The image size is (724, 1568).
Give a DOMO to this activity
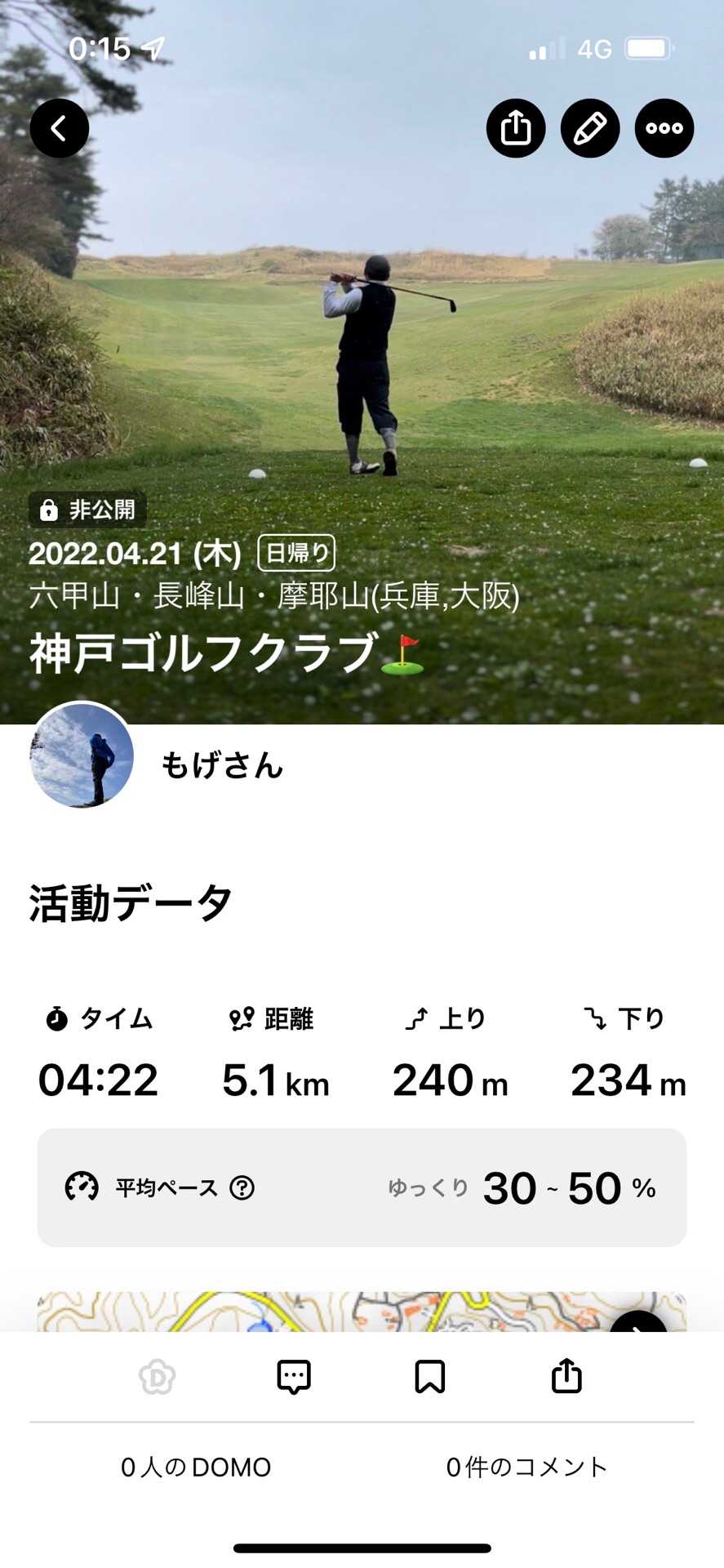point(158,1377)
